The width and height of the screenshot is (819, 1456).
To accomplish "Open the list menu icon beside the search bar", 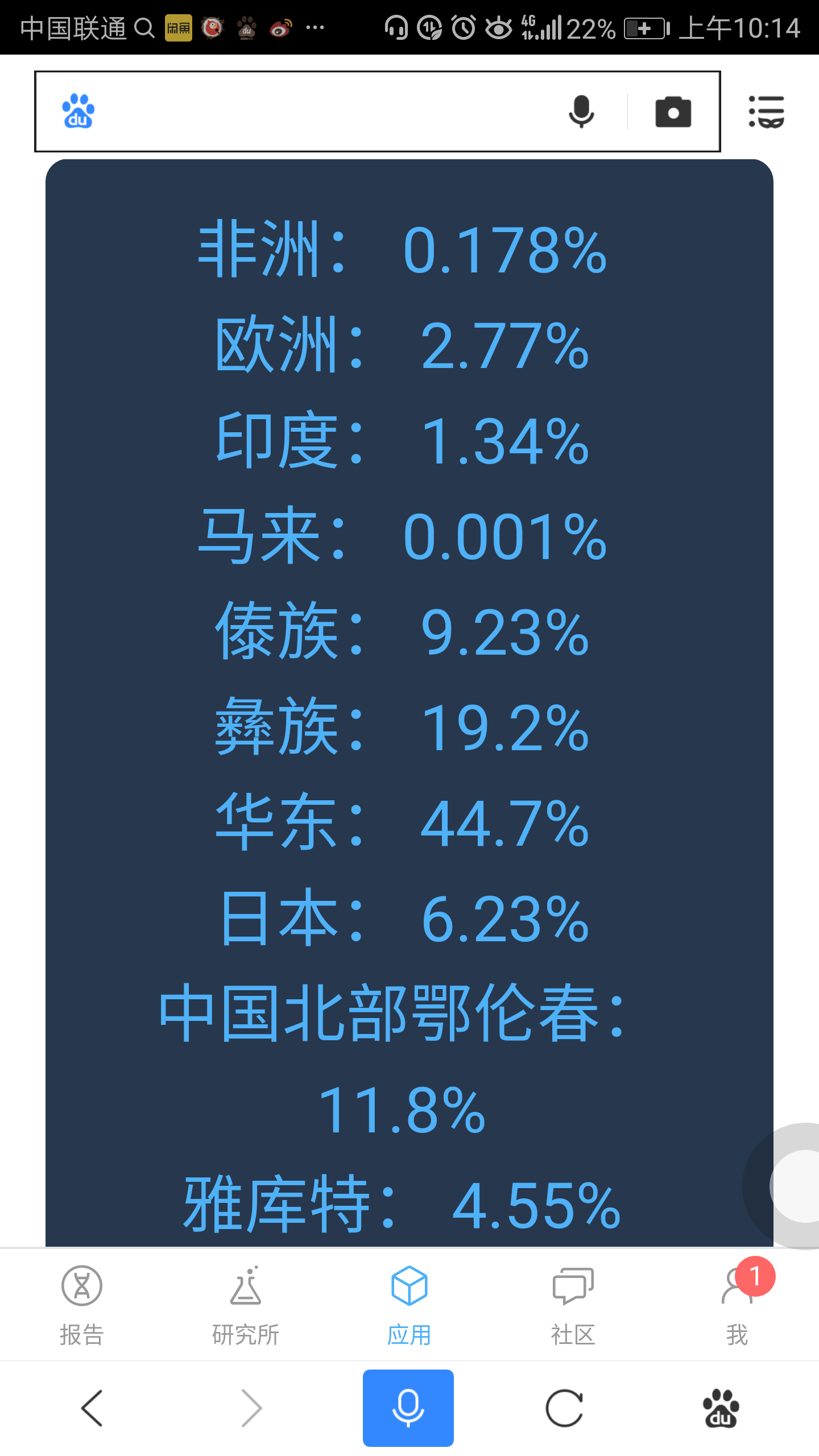I will click(766, 111).
